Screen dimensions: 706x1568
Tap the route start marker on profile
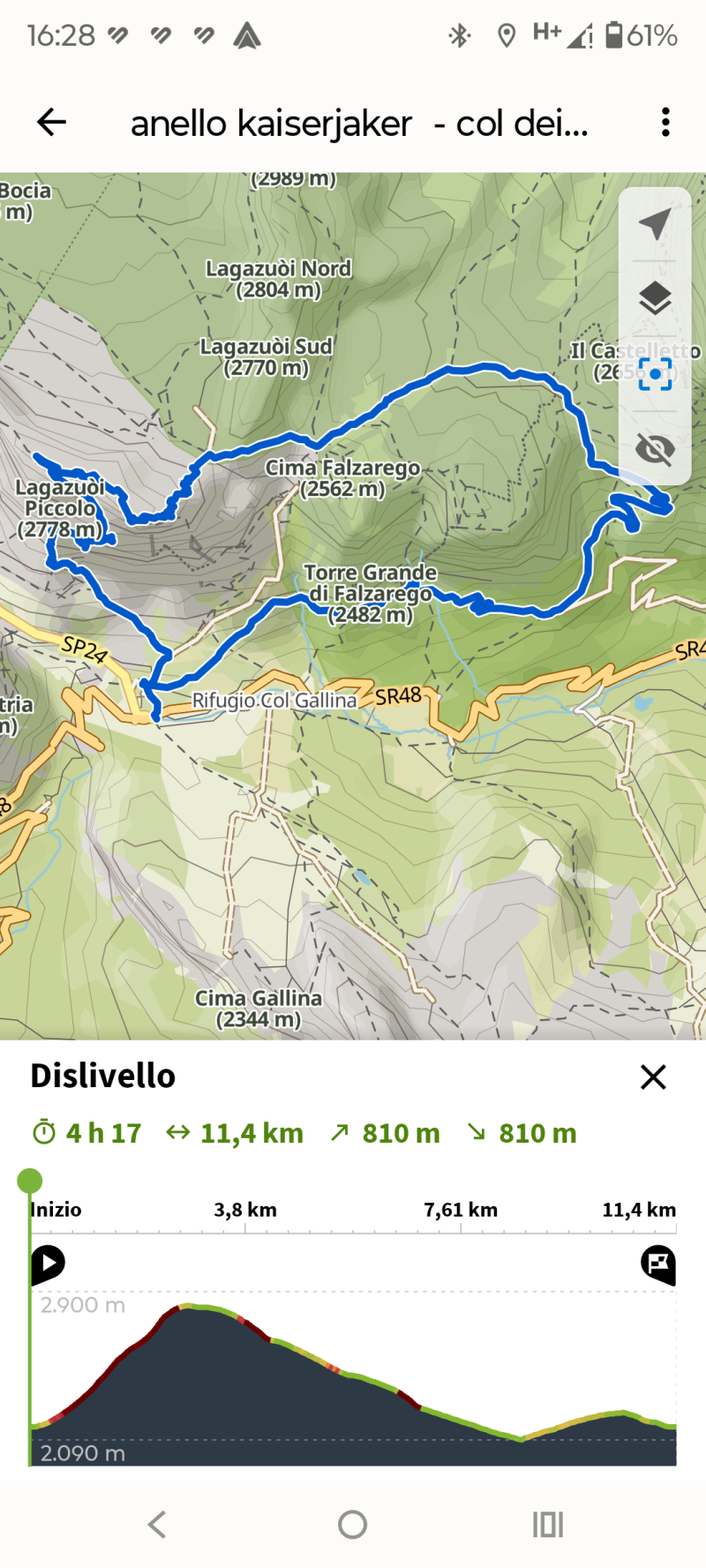point(48,1263)
